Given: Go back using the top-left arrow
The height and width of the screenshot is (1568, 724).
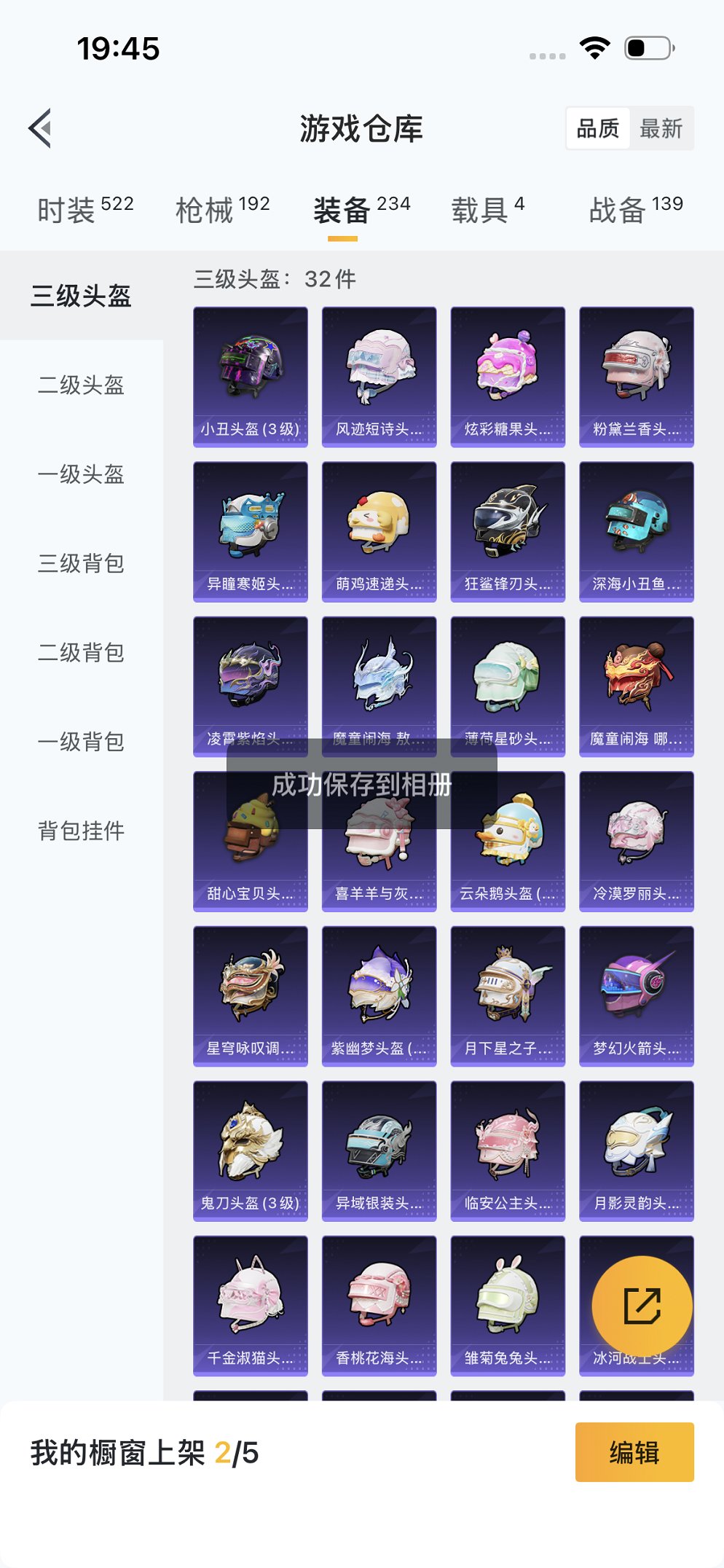Looking at the screenshot, I should (x=41, y=128).
